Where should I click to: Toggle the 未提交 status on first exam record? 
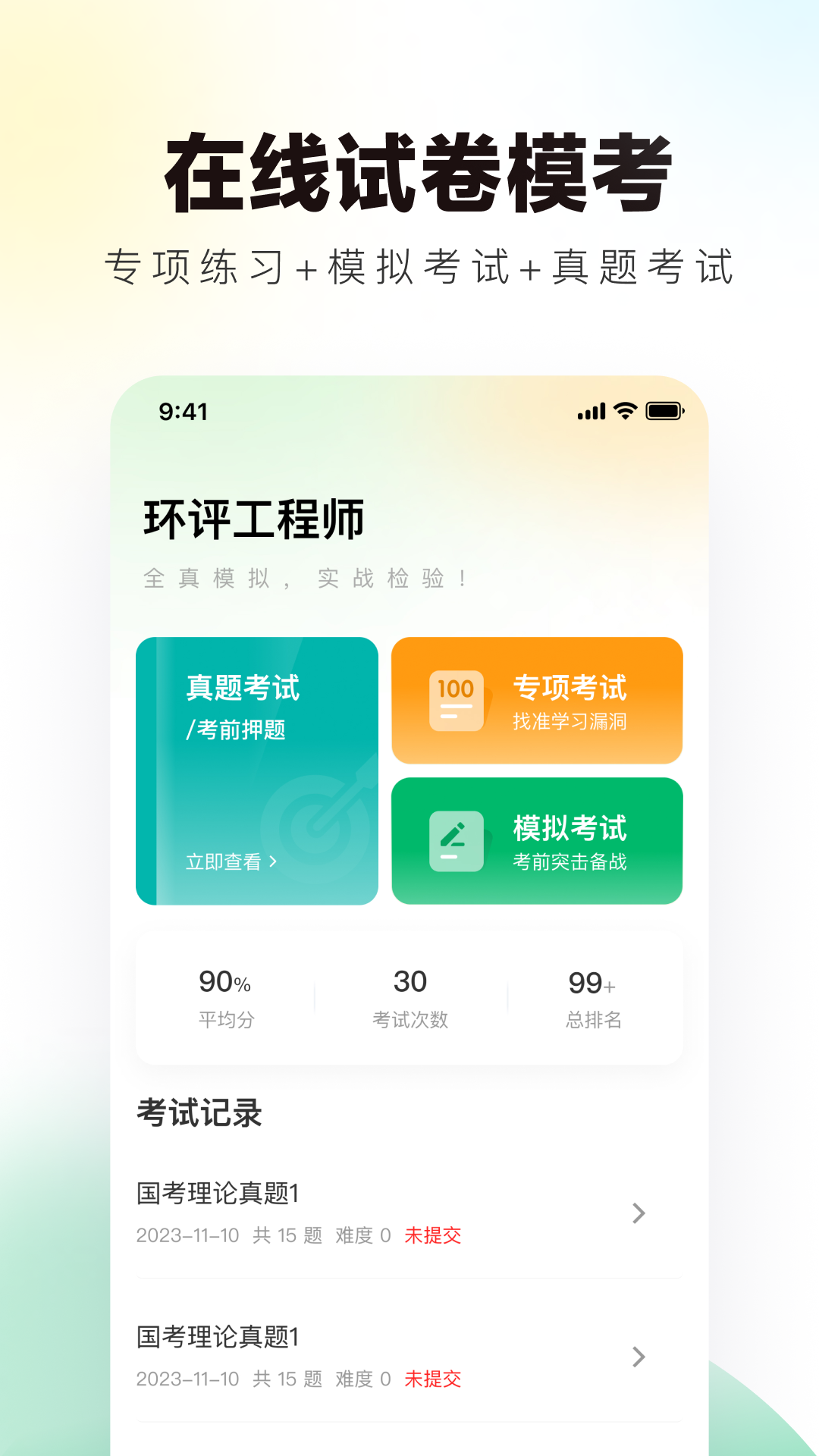click(x=432, y=1236)
